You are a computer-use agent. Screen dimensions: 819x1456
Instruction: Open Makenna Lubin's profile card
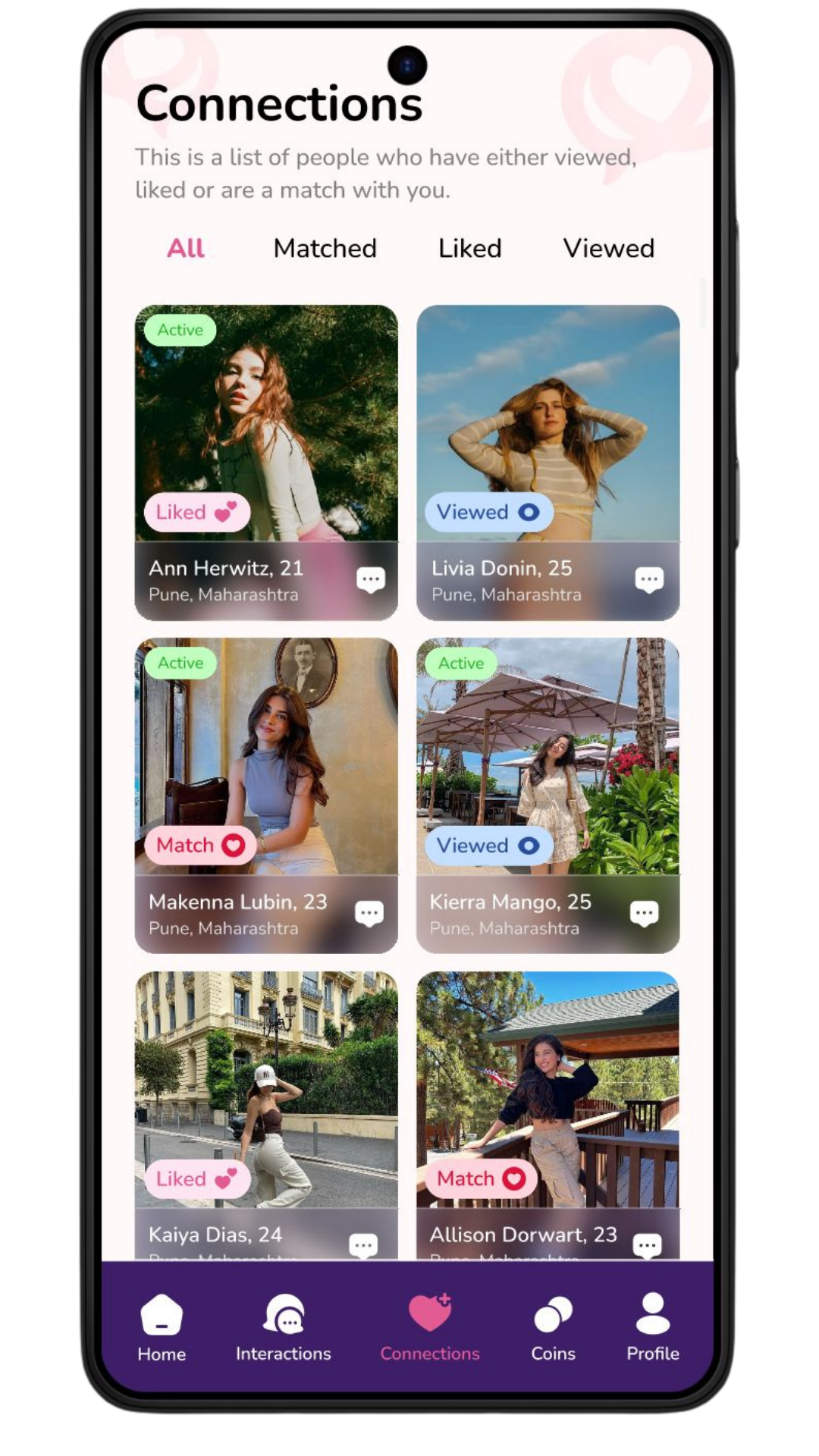265,758
